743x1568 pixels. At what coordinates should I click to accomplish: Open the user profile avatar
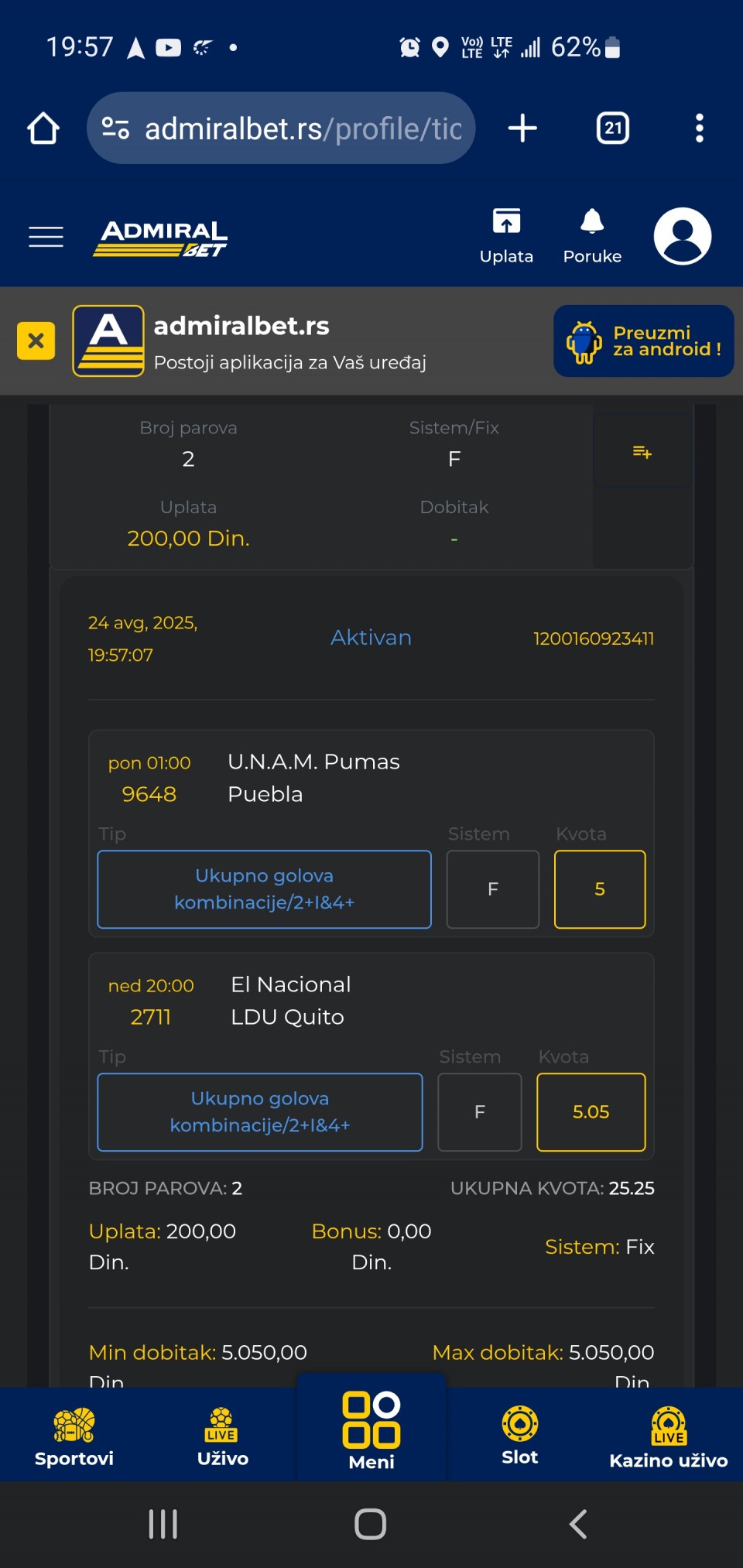tap(683, 236)
